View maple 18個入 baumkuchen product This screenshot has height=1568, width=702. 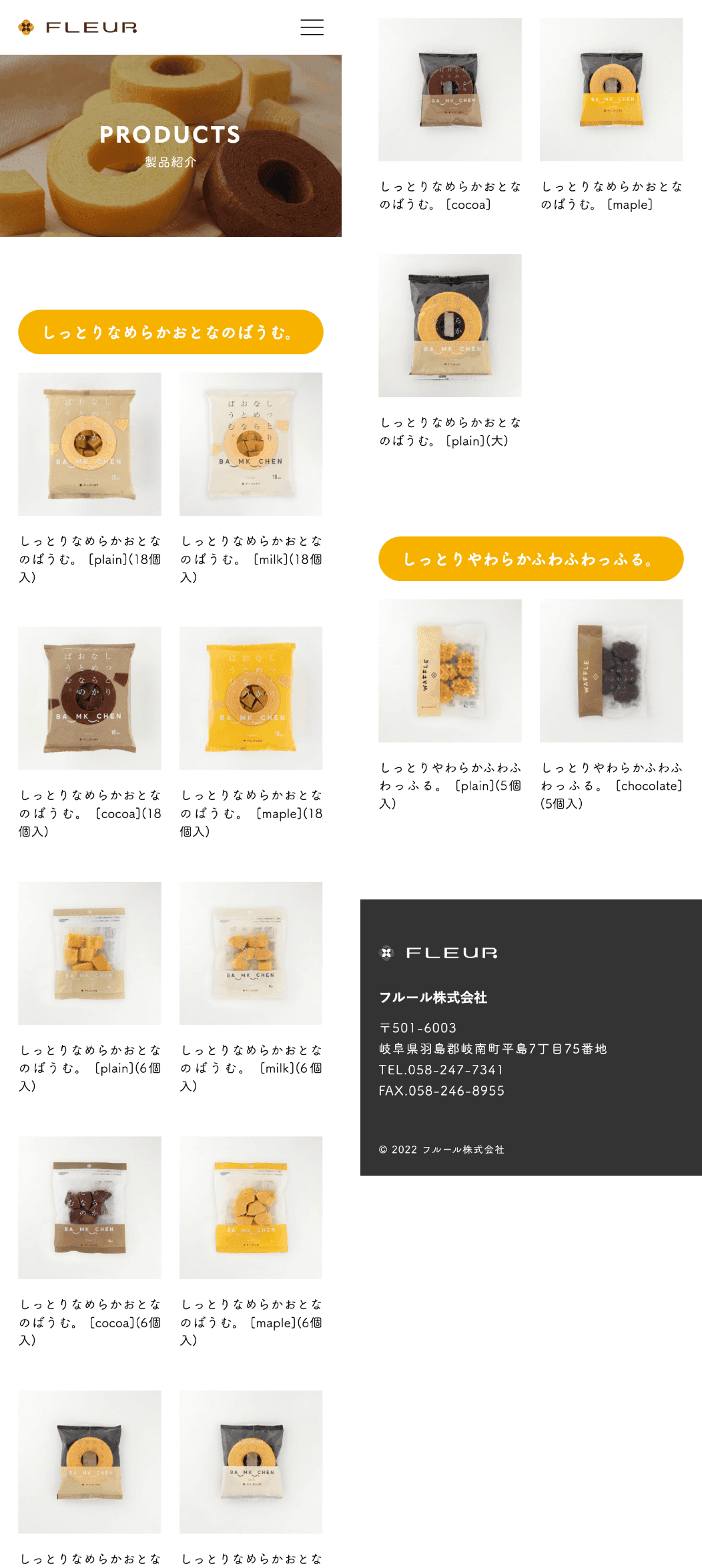251,698
